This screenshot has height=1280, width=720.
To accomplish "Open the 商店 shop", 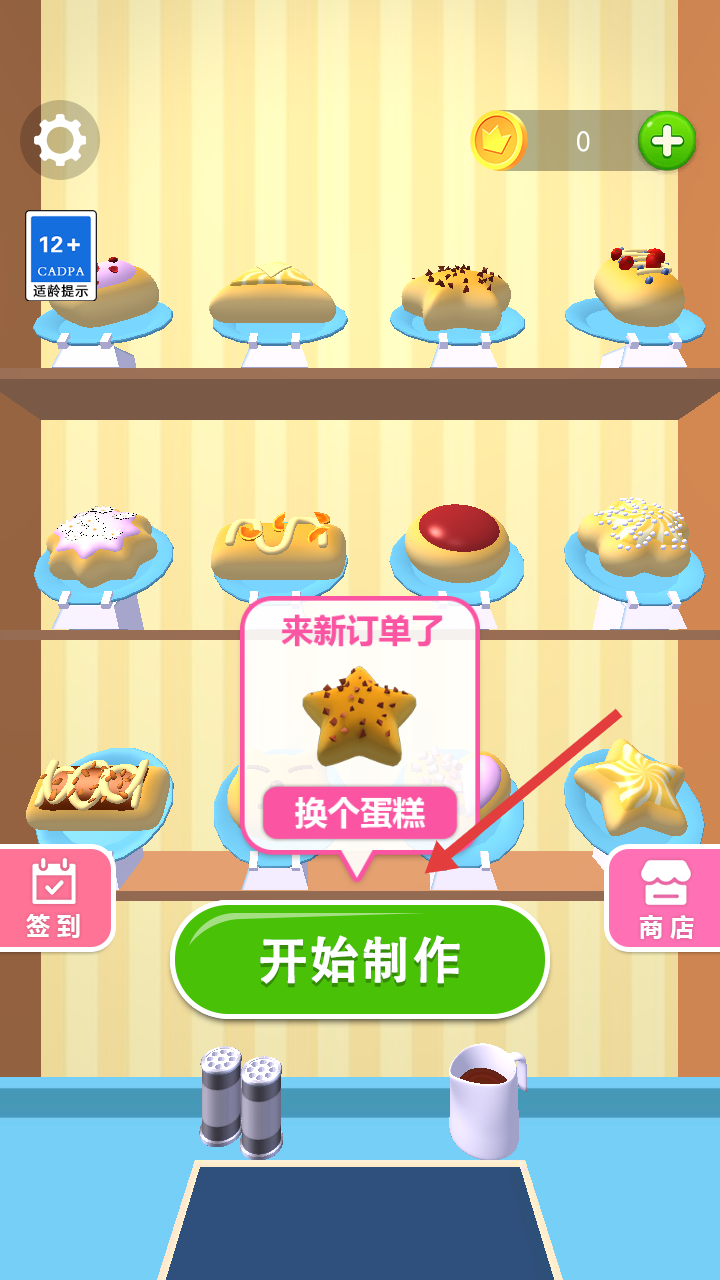I will (x=666, y=898).
